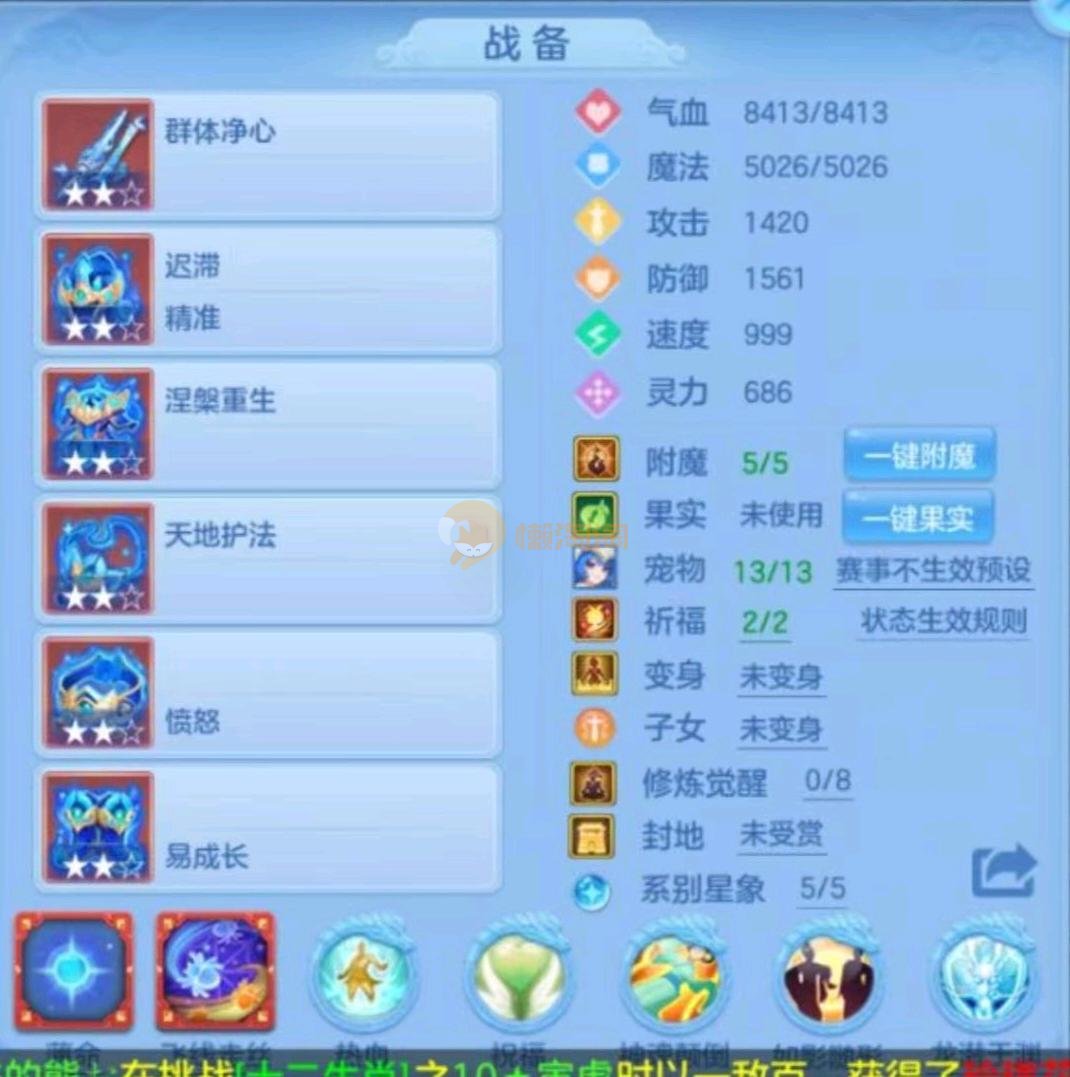Select the 祝福 skill icon

518,975
